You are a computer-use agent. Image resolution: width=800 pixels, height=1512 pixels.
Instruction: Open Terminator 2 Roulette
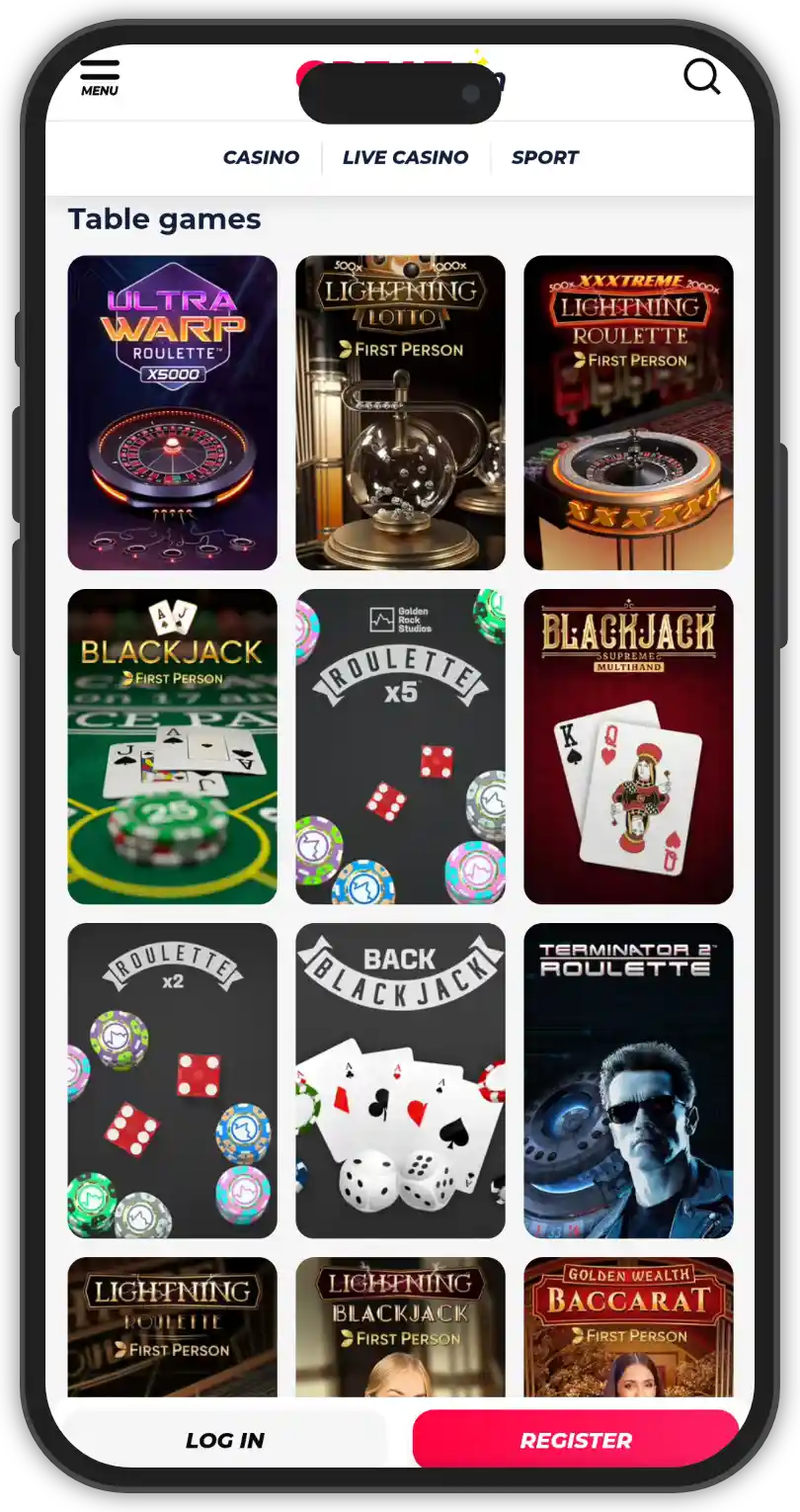pyautogui.click(x=628, y=1080)
